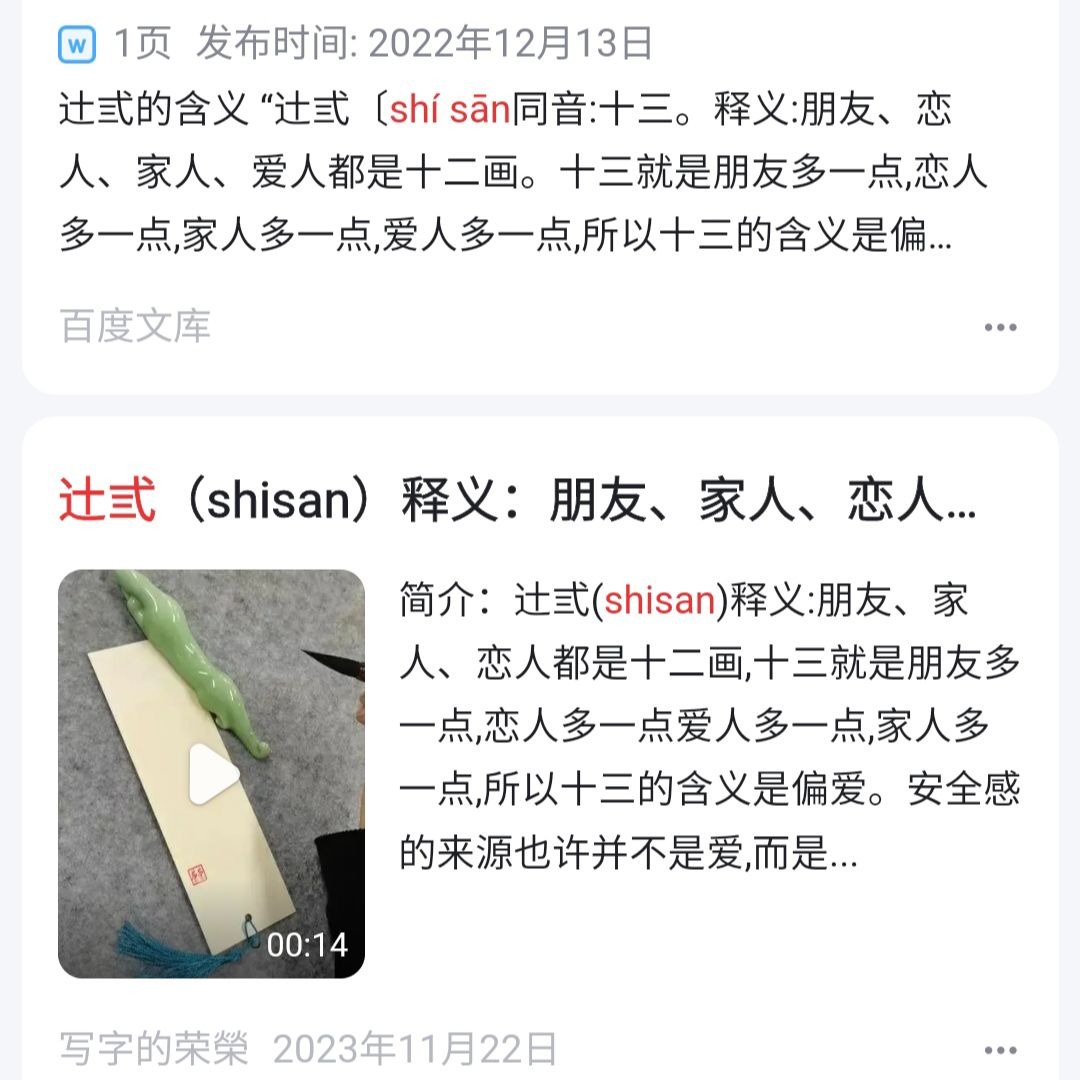Play the 00:14 bookmark video
This screenshot has height=1080, width=1080.
(x=212, y=773)
